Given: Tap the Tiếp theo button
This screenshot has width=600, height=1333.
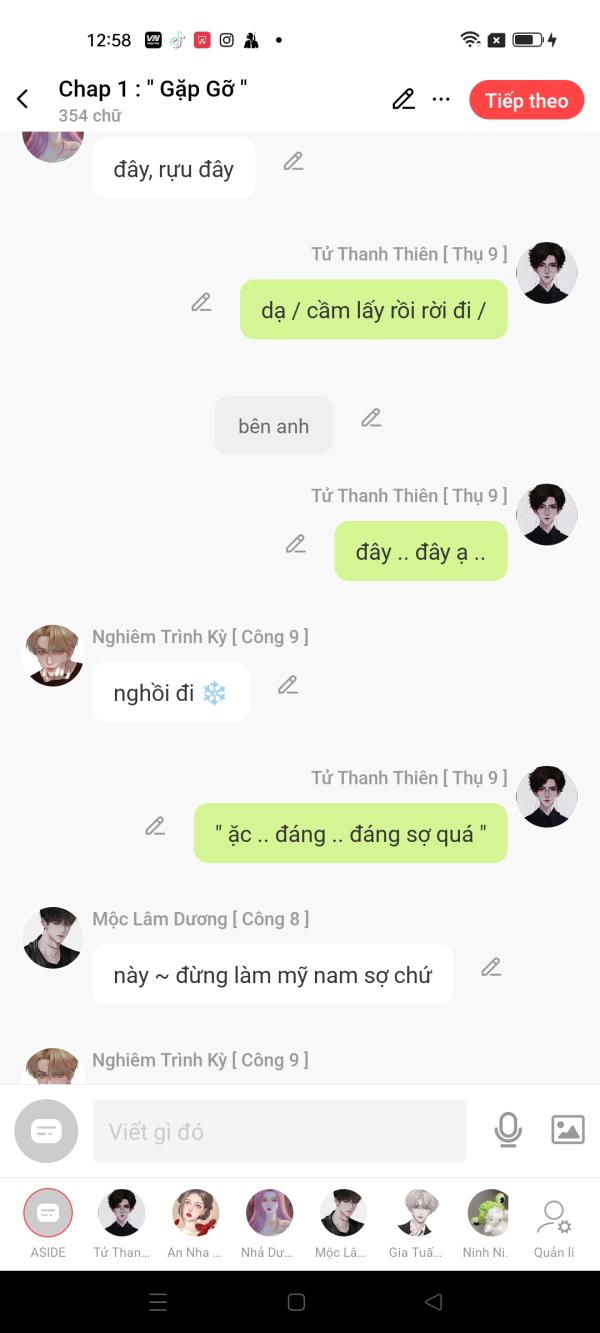Looking at the screenshot, I should coord(526,100).
